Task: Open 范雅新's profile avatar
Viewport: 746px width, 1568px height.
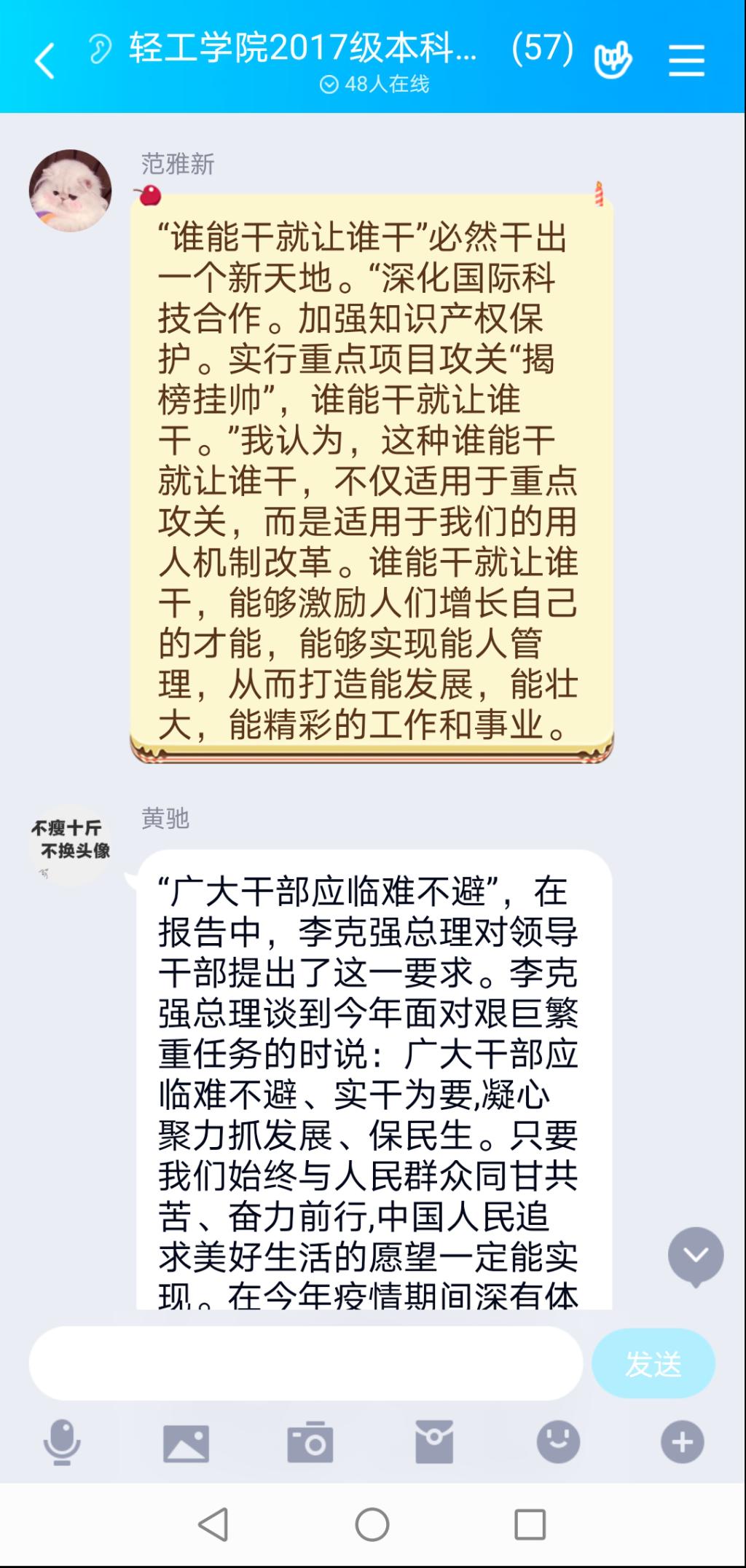Action: tap(70, 191)
